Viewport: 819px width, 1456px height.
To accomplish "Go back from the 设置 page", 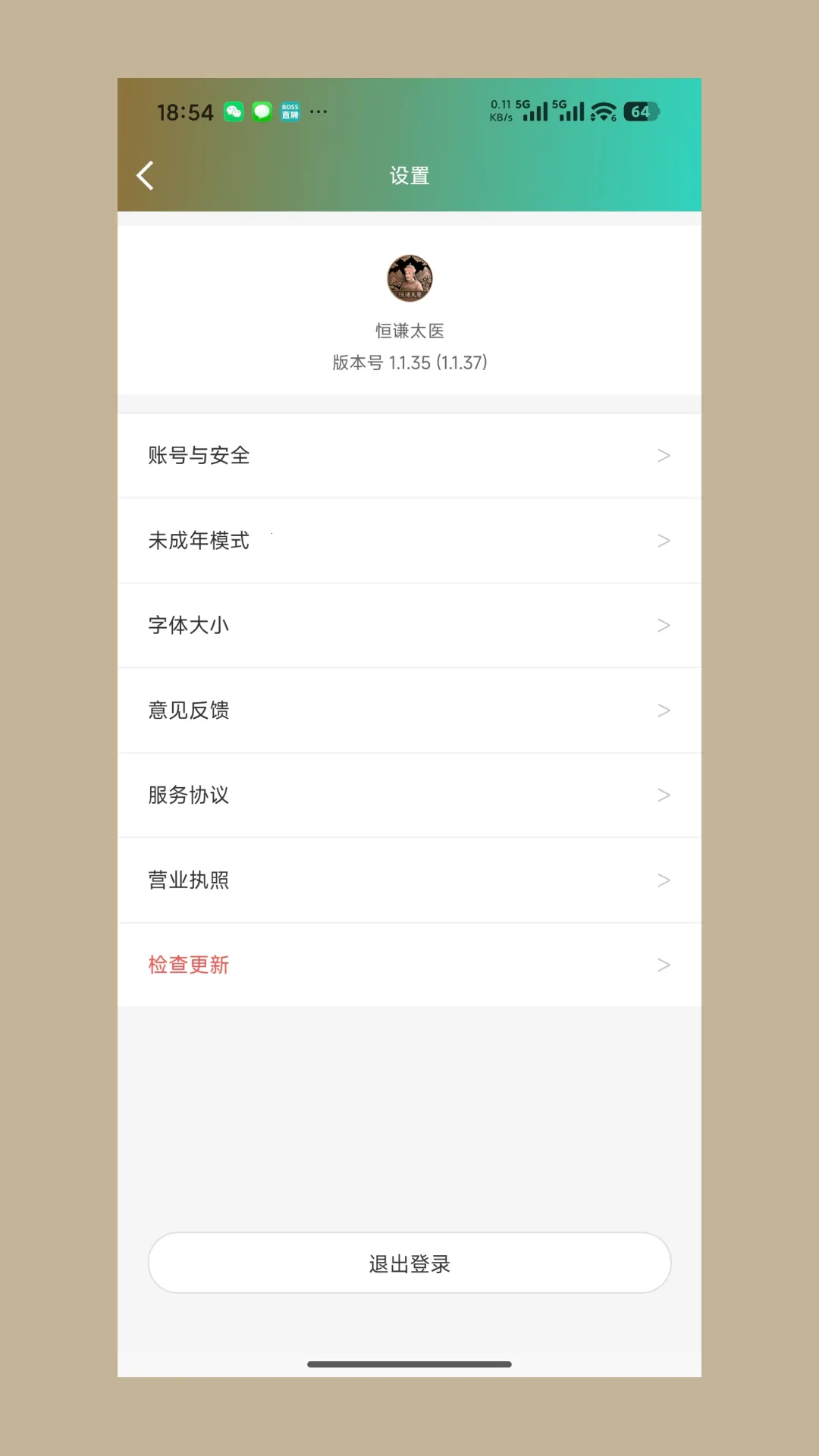I will click(x=146, y=176).
